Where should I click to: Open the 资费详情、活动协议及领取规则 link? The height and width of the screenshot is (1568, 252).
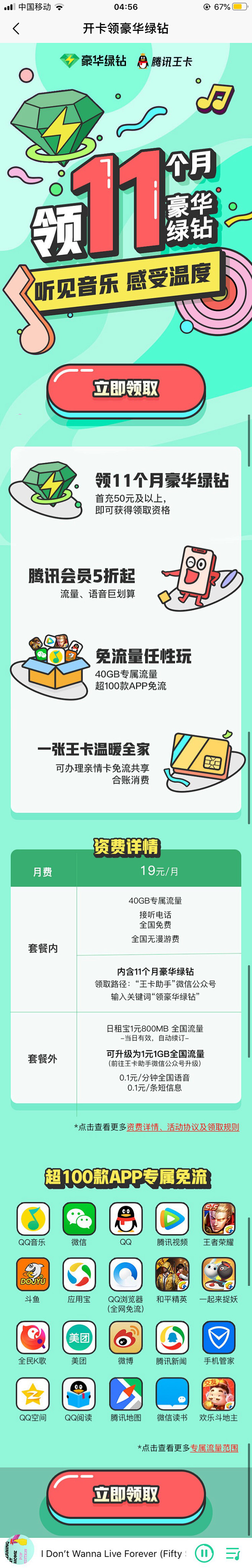(x=182, y=1127)
